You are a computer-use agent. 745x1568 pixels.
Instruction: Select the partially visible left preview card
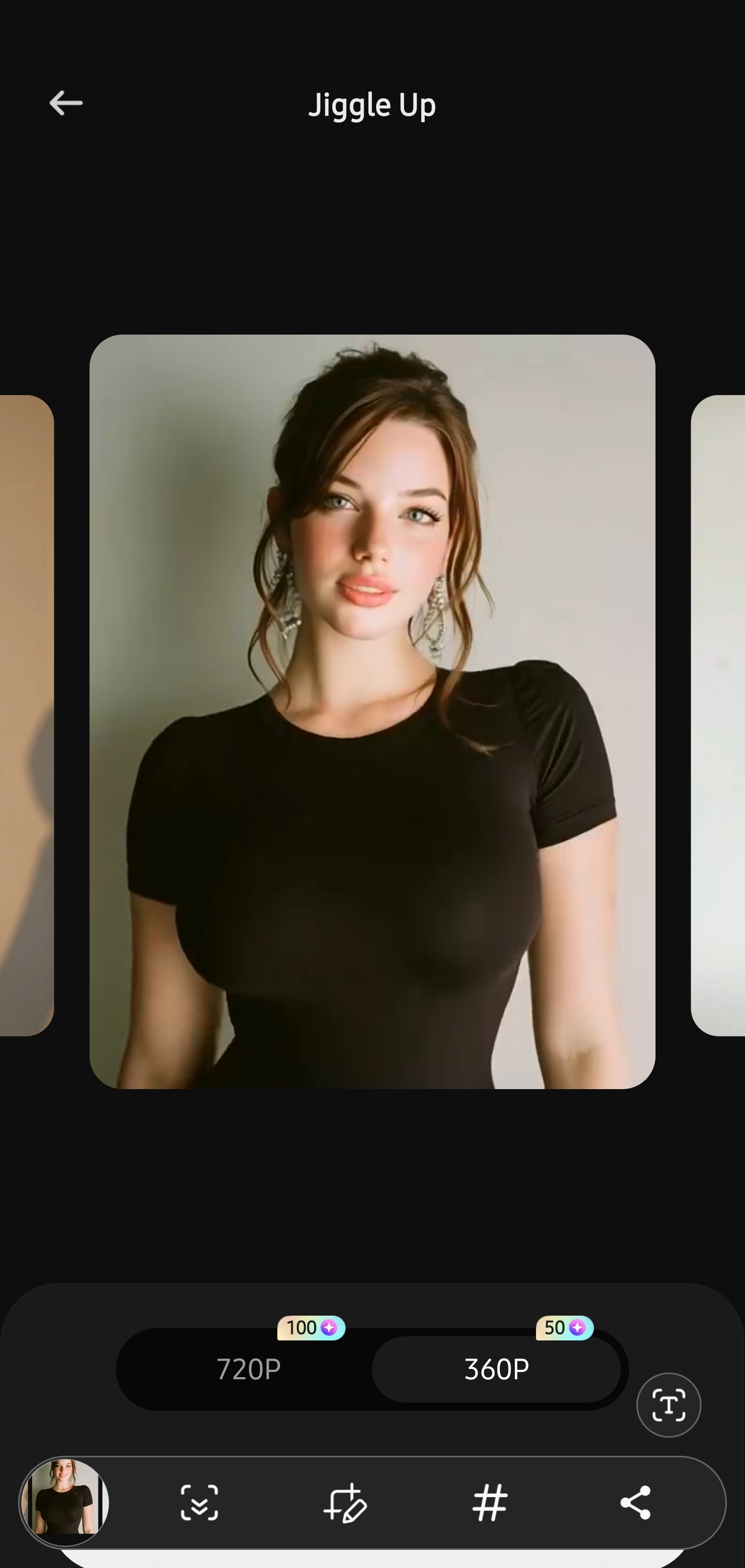[x=25, y=715]
